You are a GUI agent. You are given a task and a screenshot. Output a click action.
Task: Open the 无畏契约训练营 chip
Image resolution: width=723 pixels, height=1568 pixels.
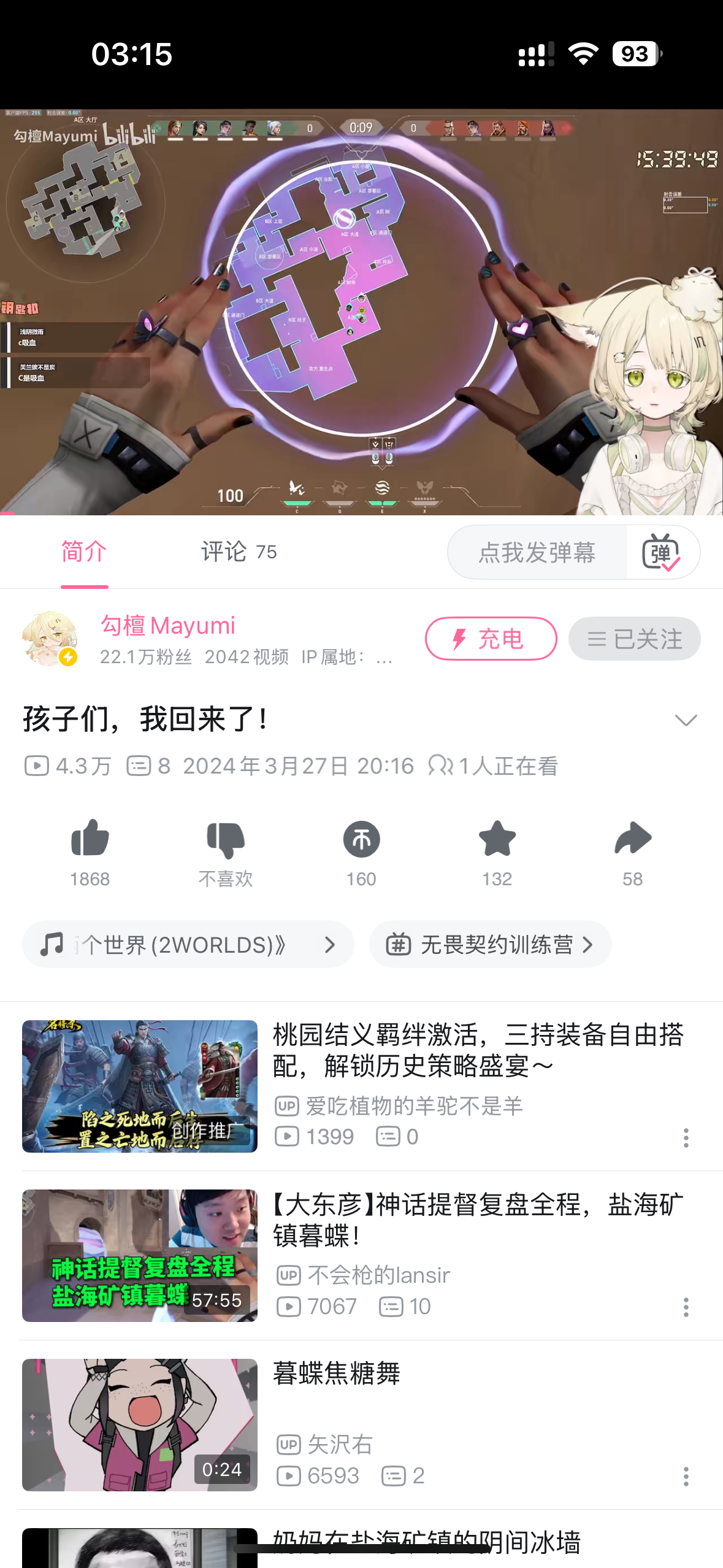tap(490, 944)
